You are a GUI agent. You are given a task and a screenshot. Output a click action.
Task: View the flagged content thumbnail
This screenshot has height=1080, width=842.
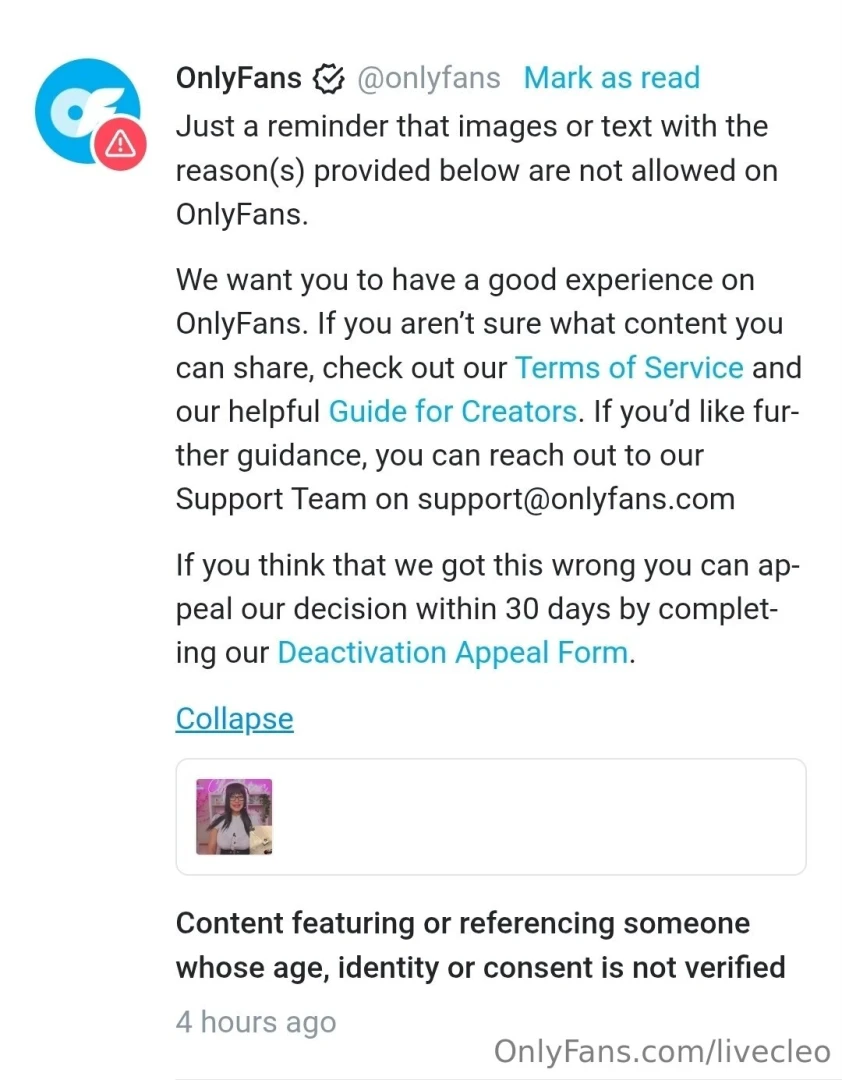pos(234,816)
